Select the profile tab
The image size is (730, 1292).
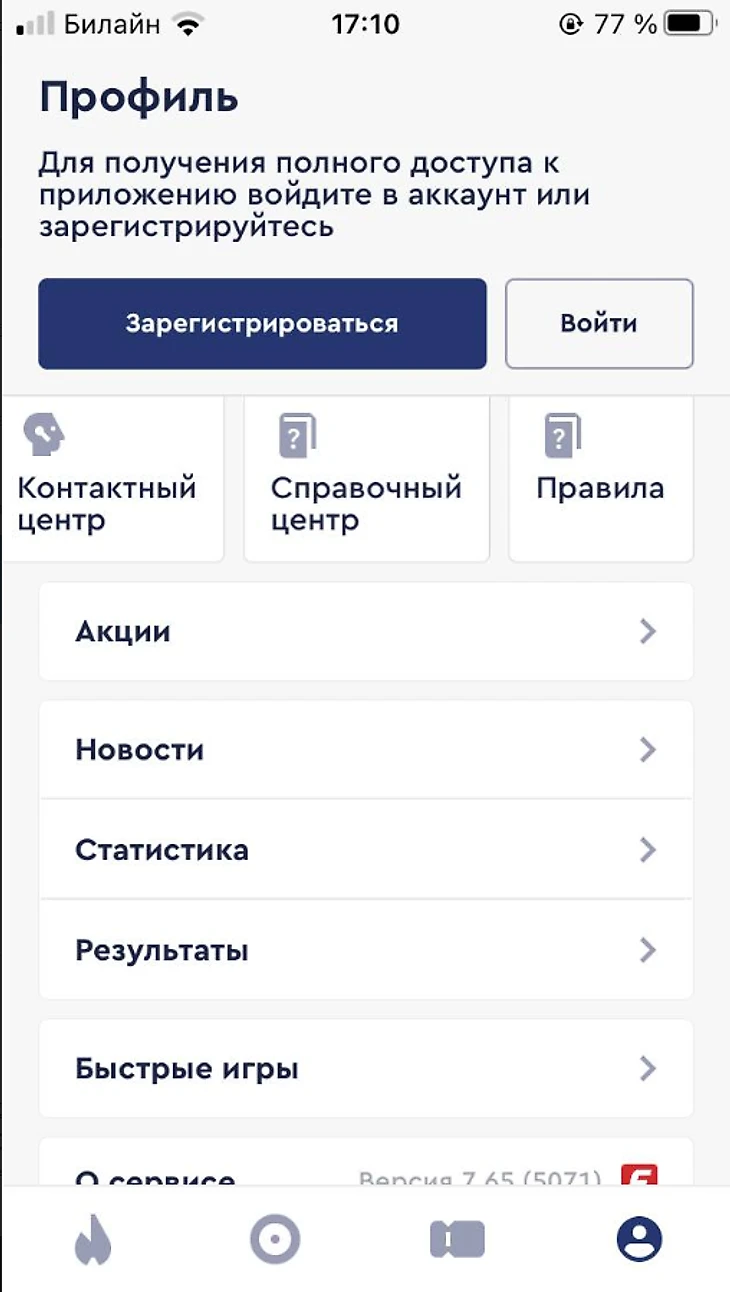click(x=639, y=1241)
